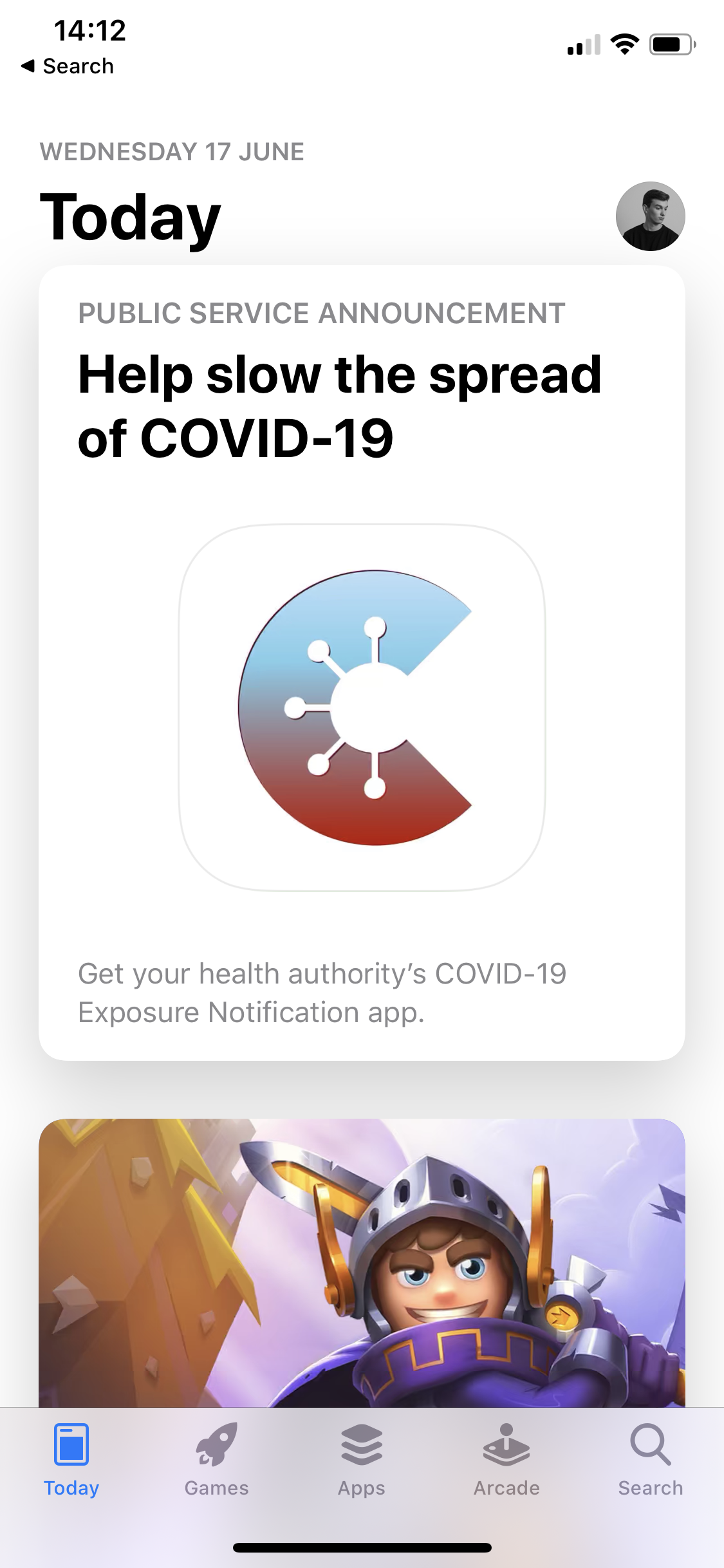This screenshot has height=1568, width=724.
Task: Go to the Arcade tab
Action: coord(506,1460)
